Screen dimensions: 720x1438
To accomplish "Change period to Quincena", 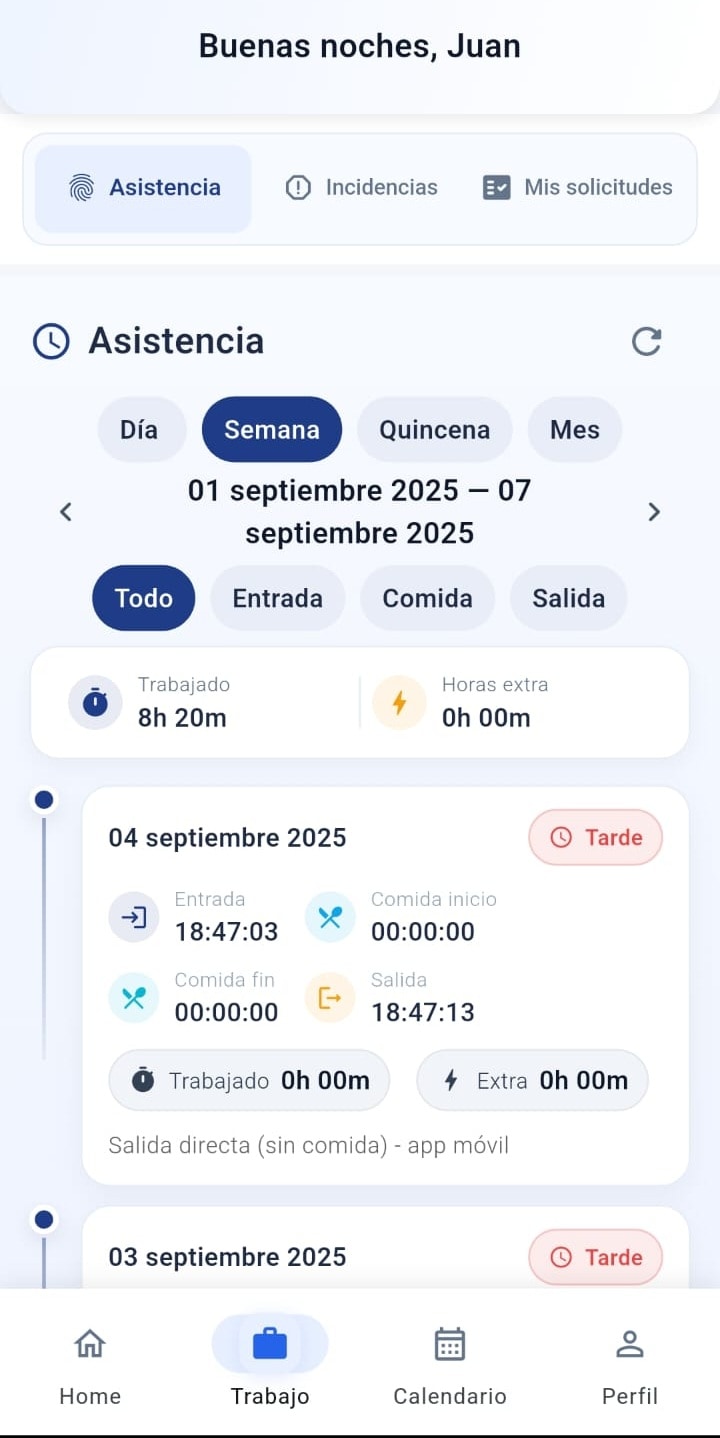I will pyautogui.click(x=434, y=430).
